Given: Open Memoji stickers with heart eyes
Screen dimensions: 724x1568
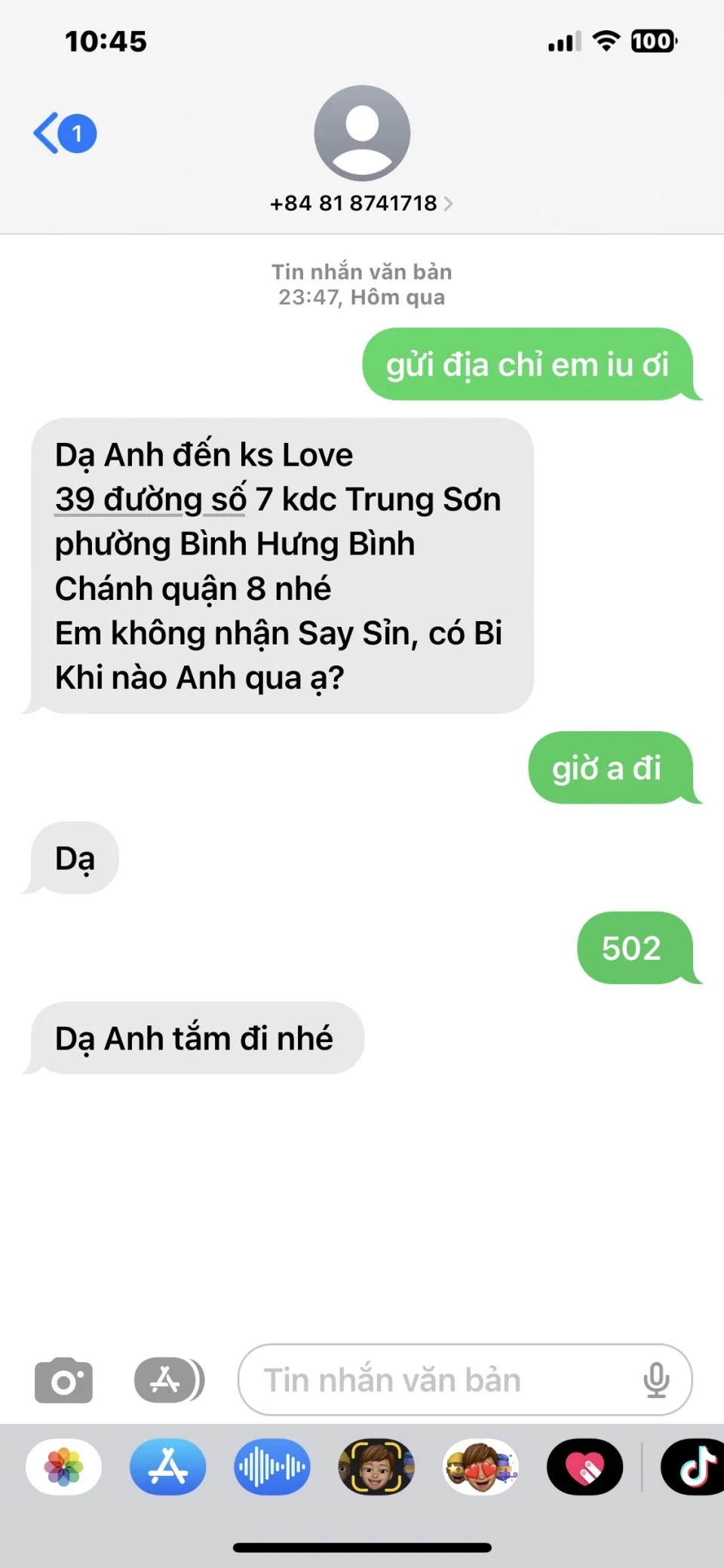Looking at the screenshot, I should point(480,1467).
